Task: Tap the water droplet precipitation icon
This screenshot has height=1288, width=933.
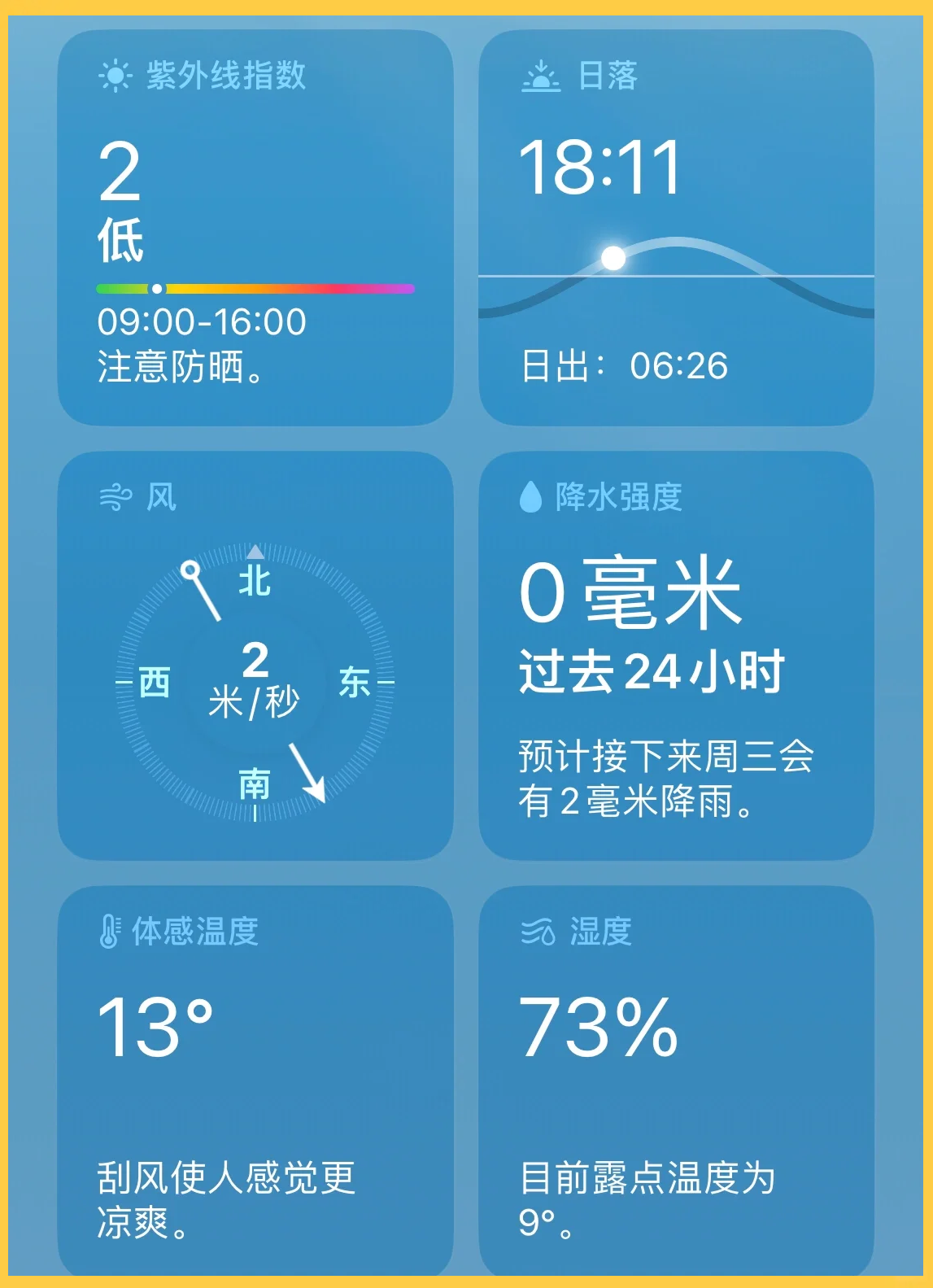Action: coord(531,494)
